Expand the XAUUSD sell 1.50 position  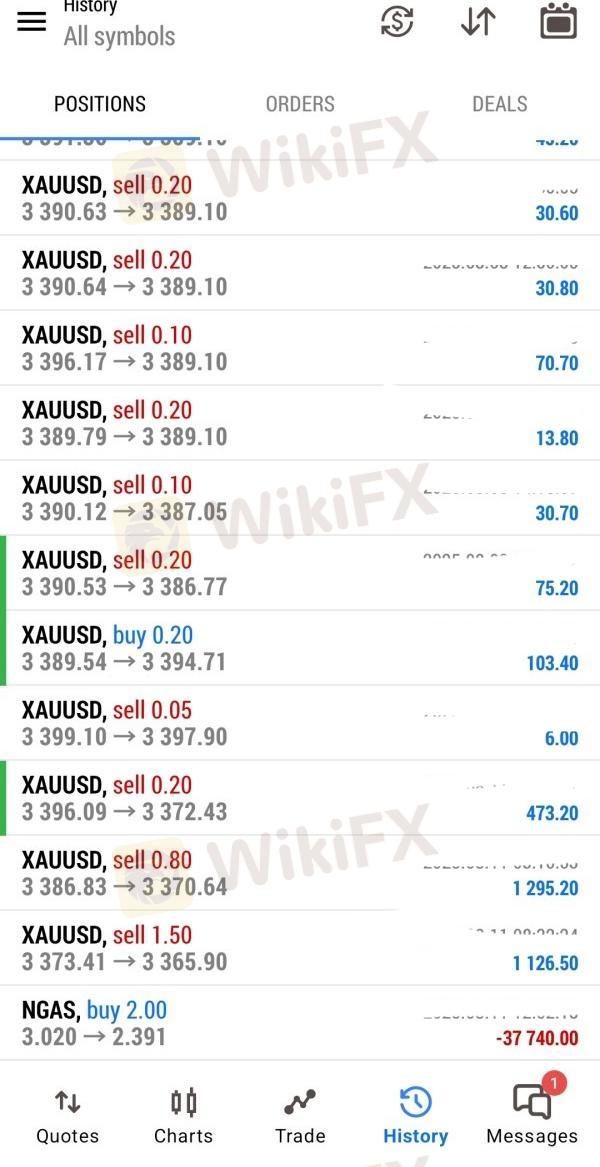click(x=300, y=948)
